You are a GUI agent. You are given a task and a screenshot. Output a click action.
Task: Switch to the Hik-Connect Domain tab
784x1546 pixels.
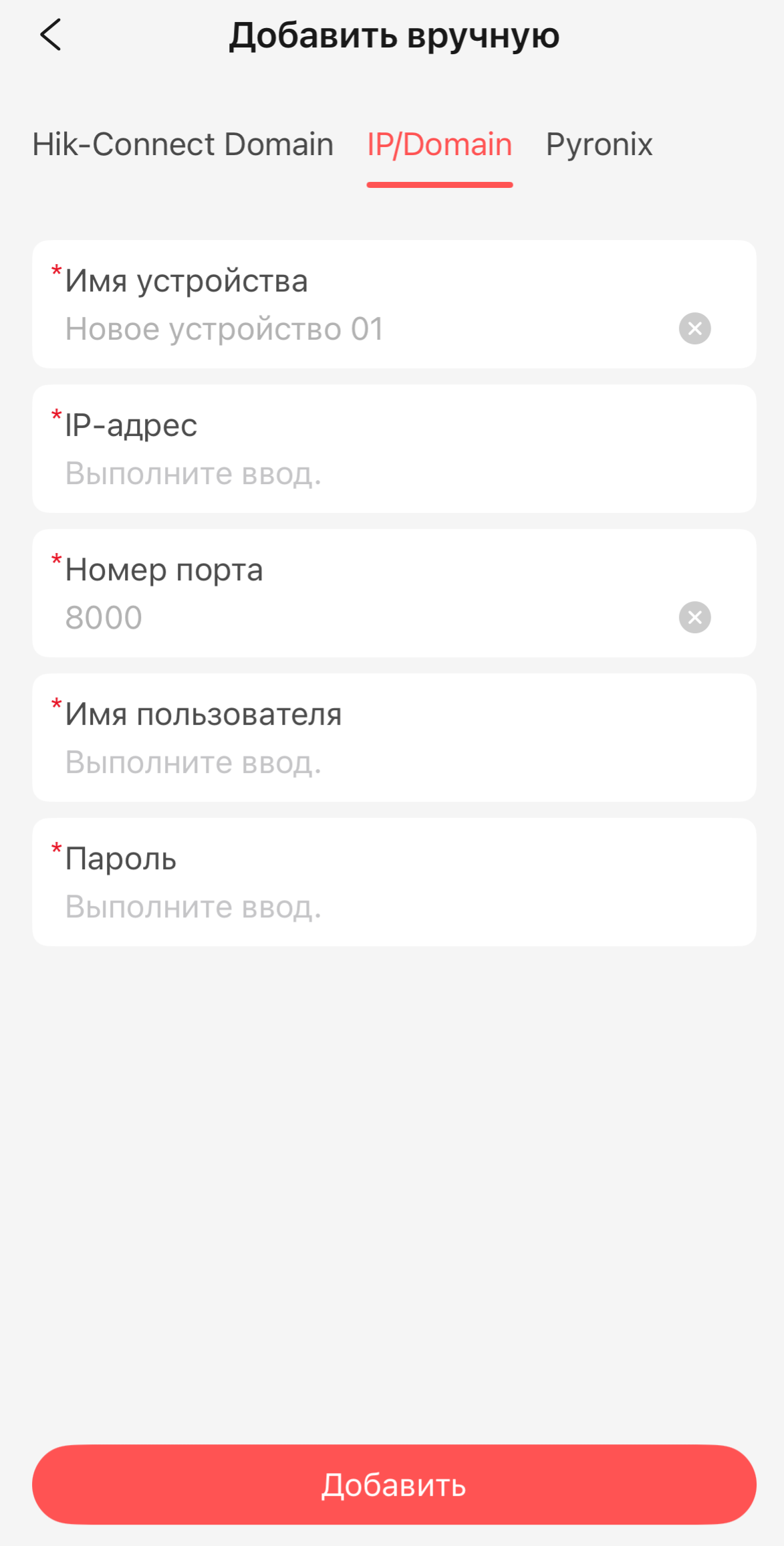pyautogui.click(x=182, y=144)
